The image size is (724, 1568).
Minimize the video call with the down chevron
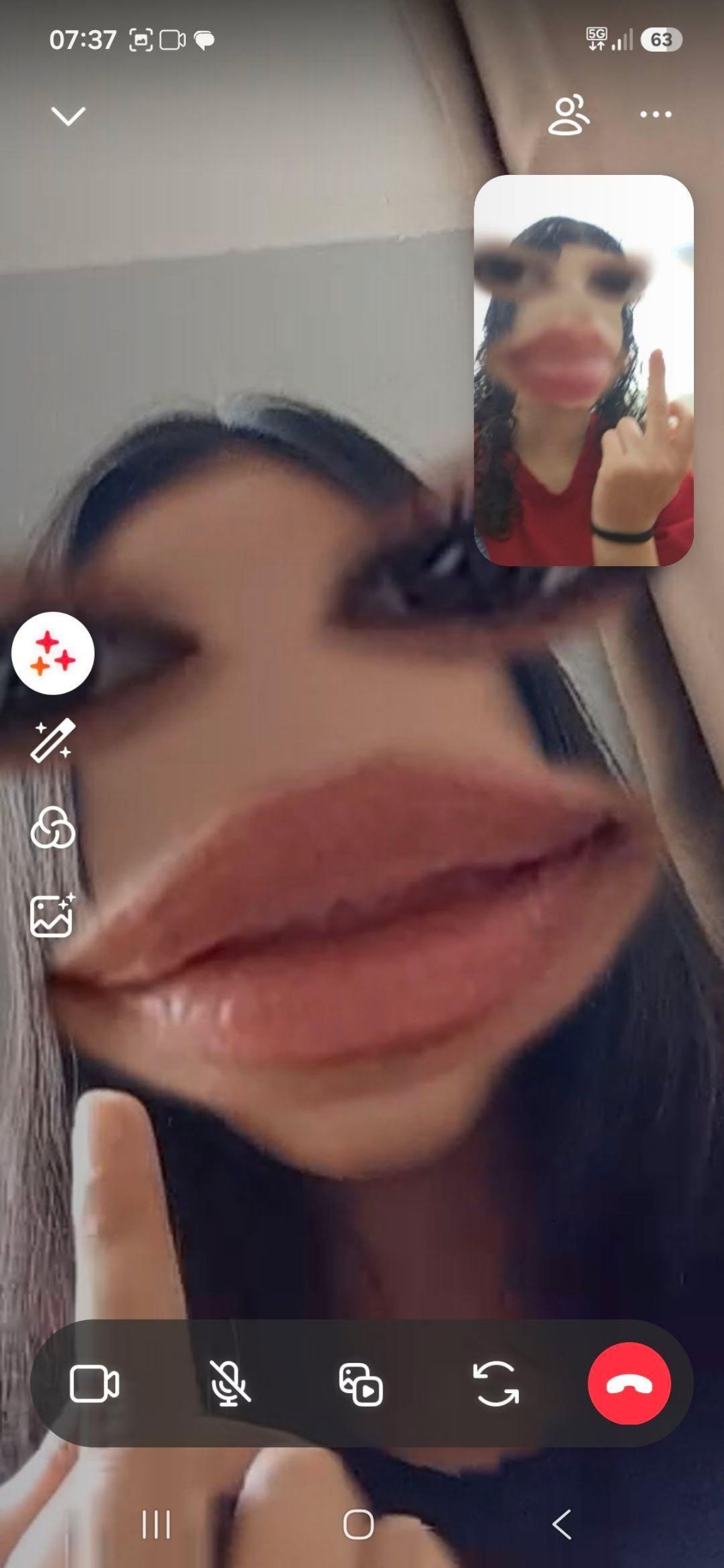[x=68, y=116]
